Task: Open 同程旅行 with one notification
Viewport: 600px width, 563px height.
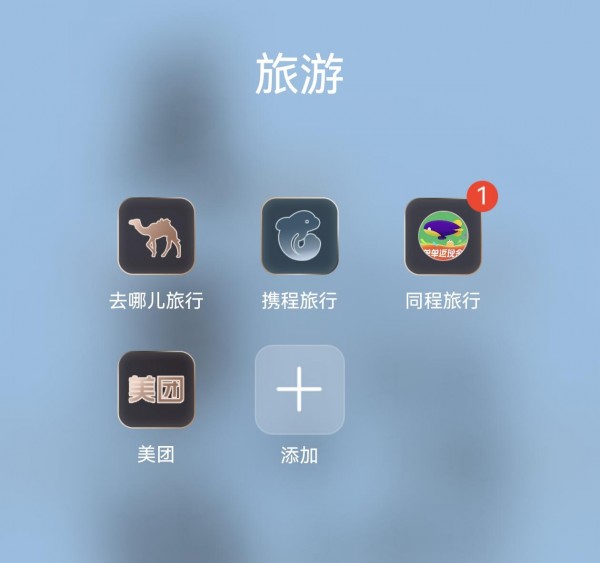Action: 443,236
